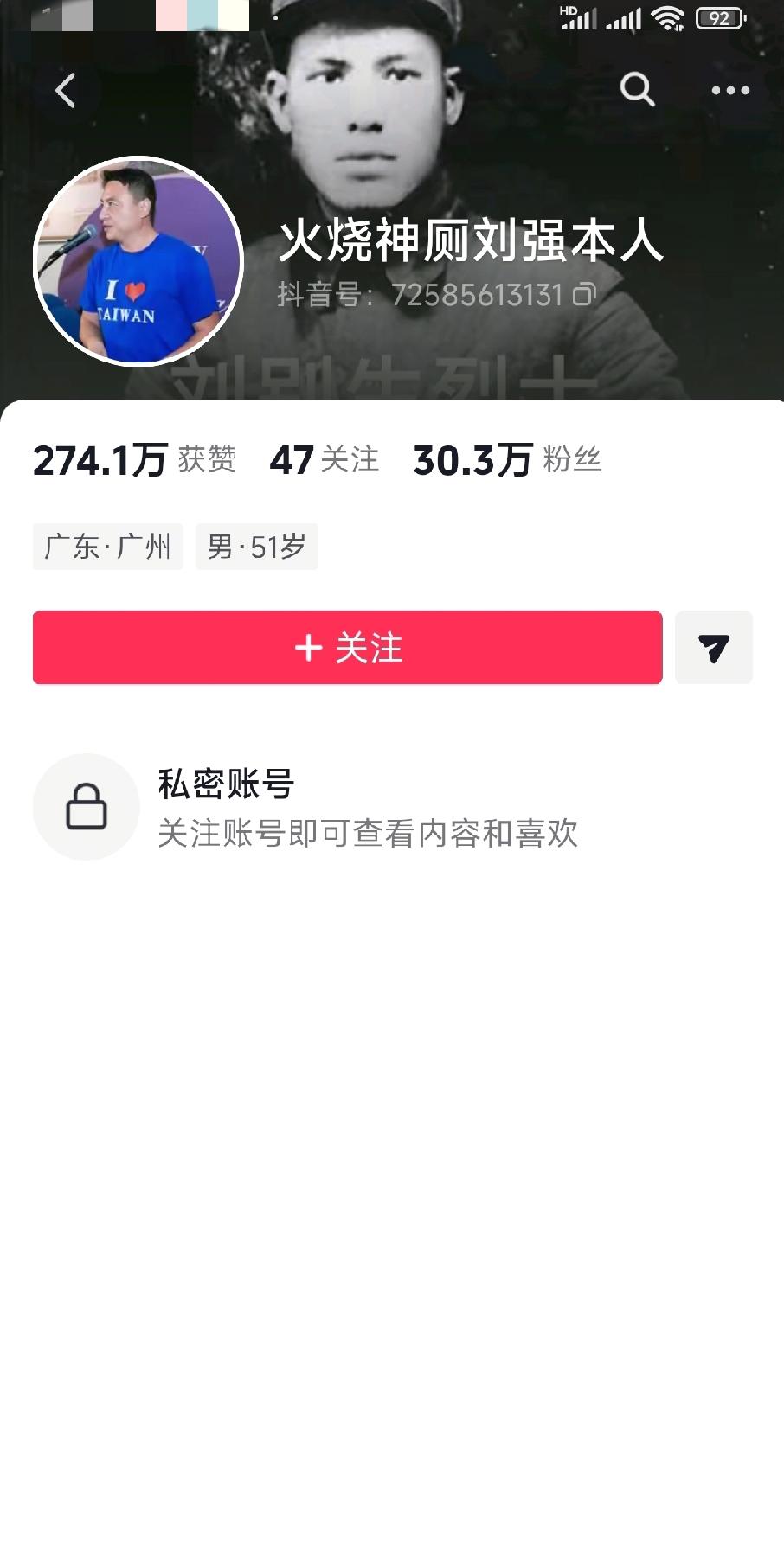Open the 47 关注 following list
784x1568 pixels.
tap(324, 461)
